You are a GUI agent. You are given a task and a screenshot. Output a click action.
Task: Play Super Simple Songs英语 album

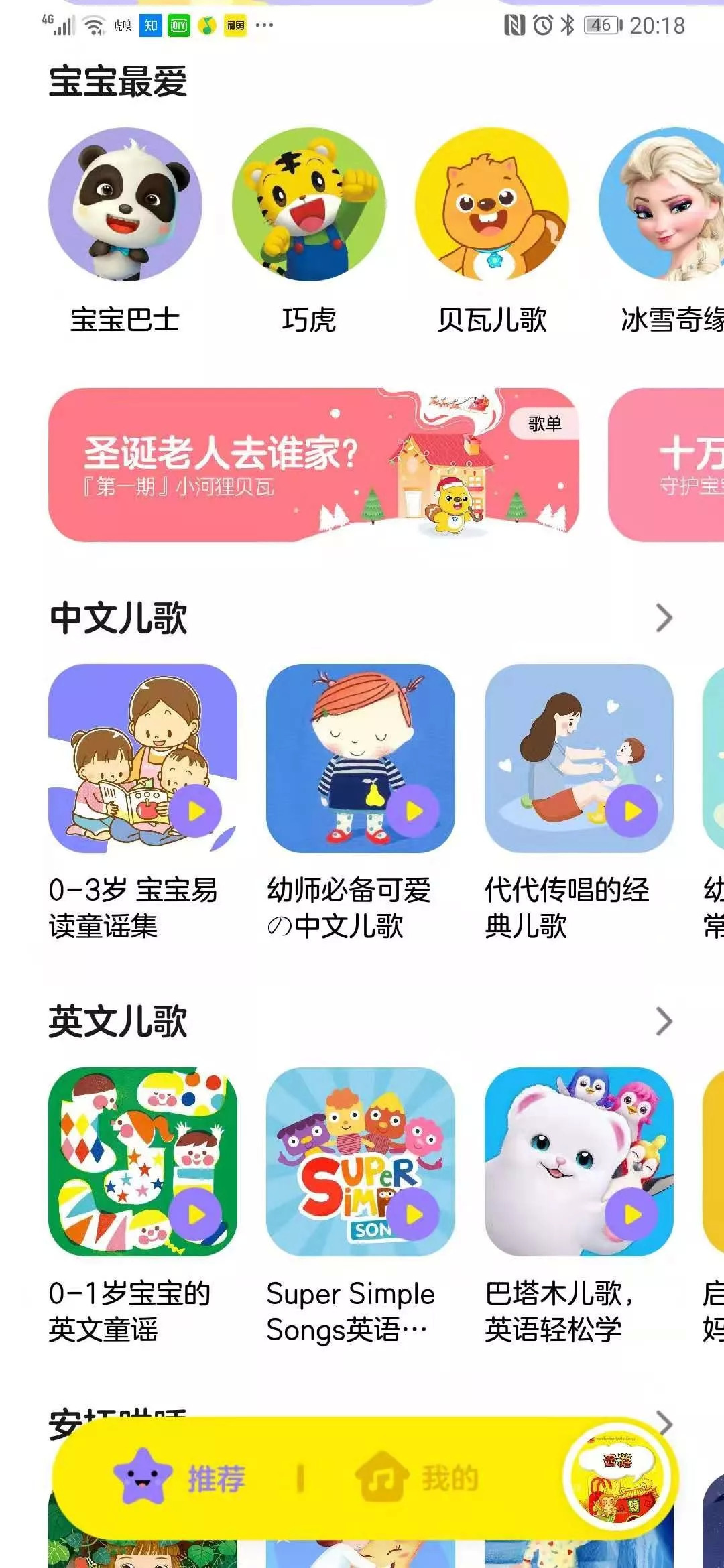[x=414, y=1214]
